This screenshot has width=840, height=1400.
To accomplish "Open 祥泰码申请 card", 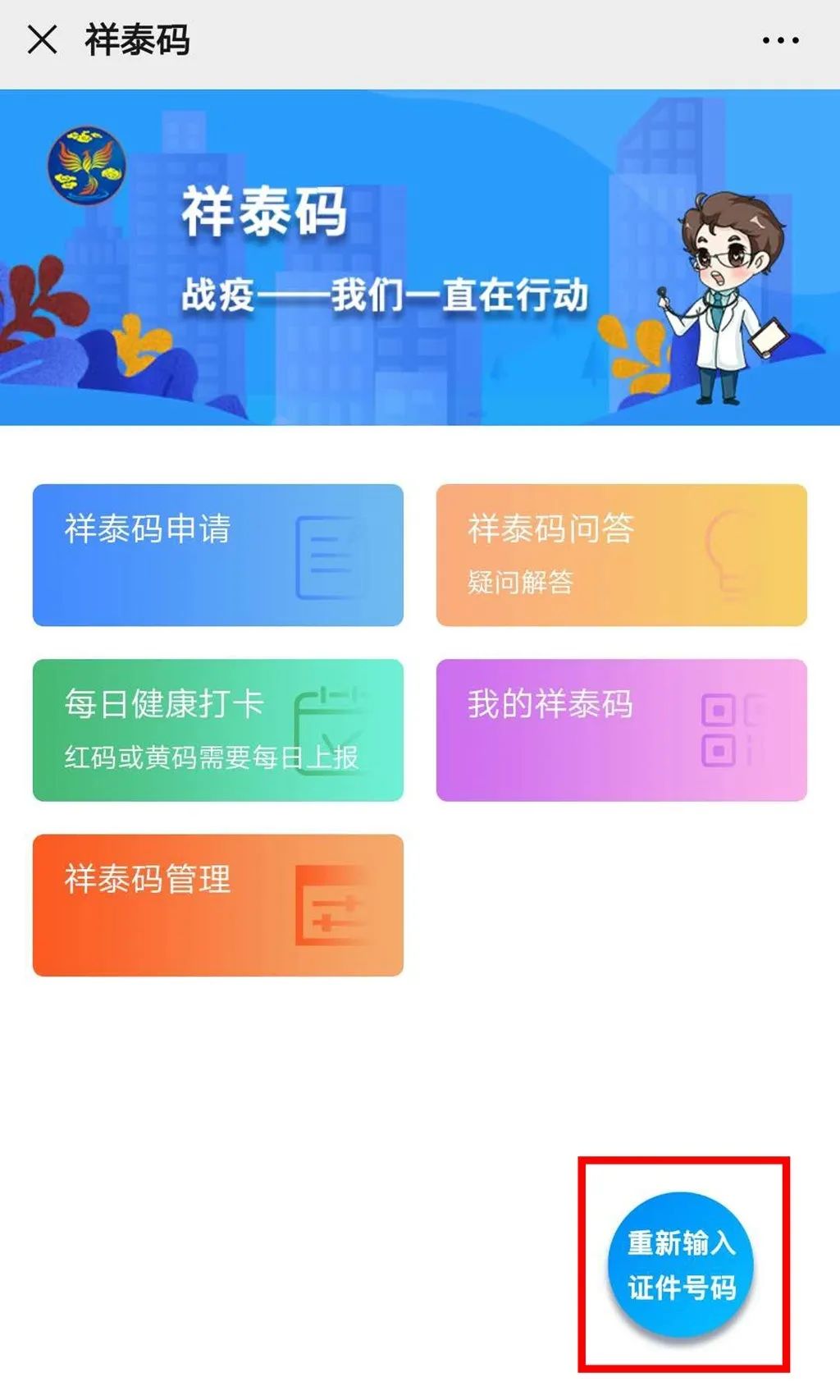I will click(x=218, y=556).
